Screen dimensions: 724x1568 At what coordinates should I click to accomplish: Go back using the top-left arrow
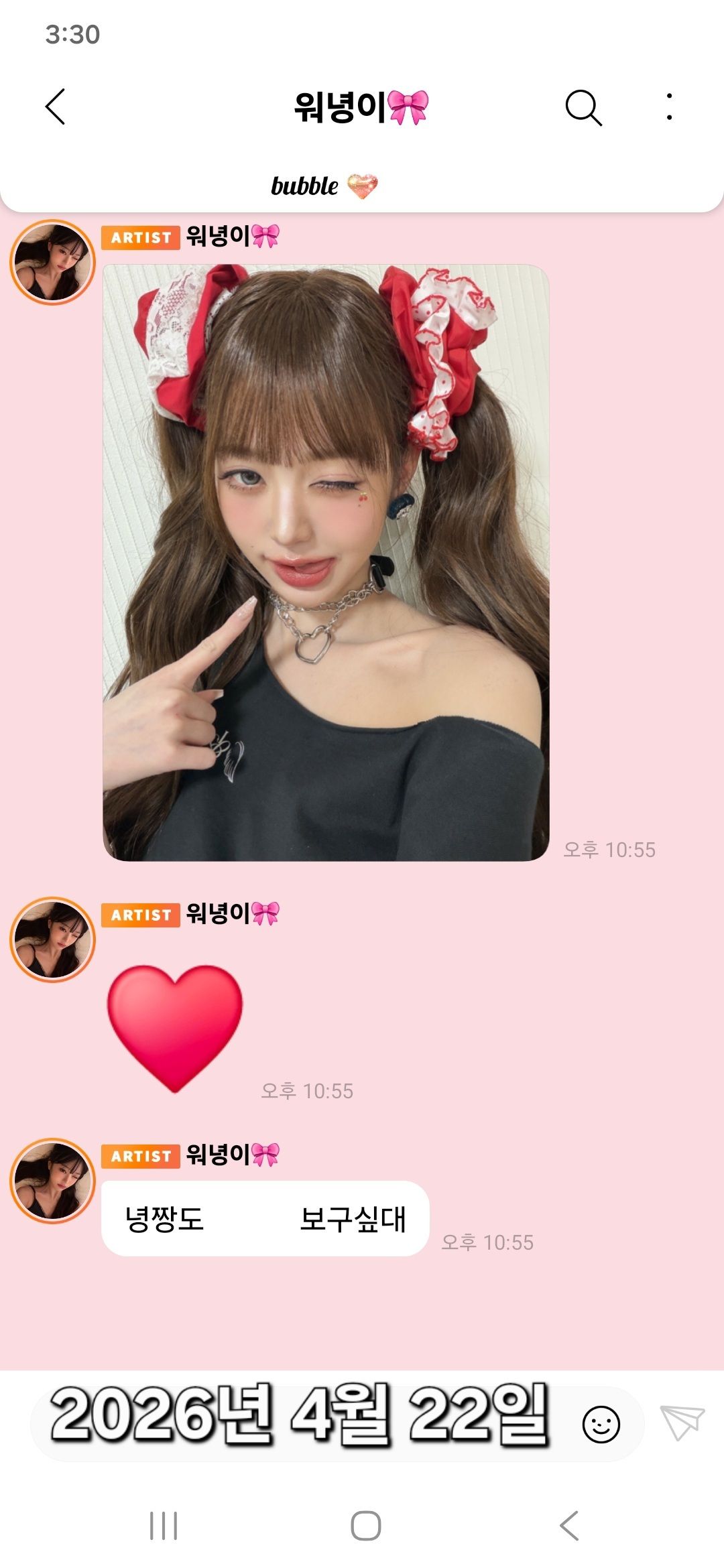55,107
